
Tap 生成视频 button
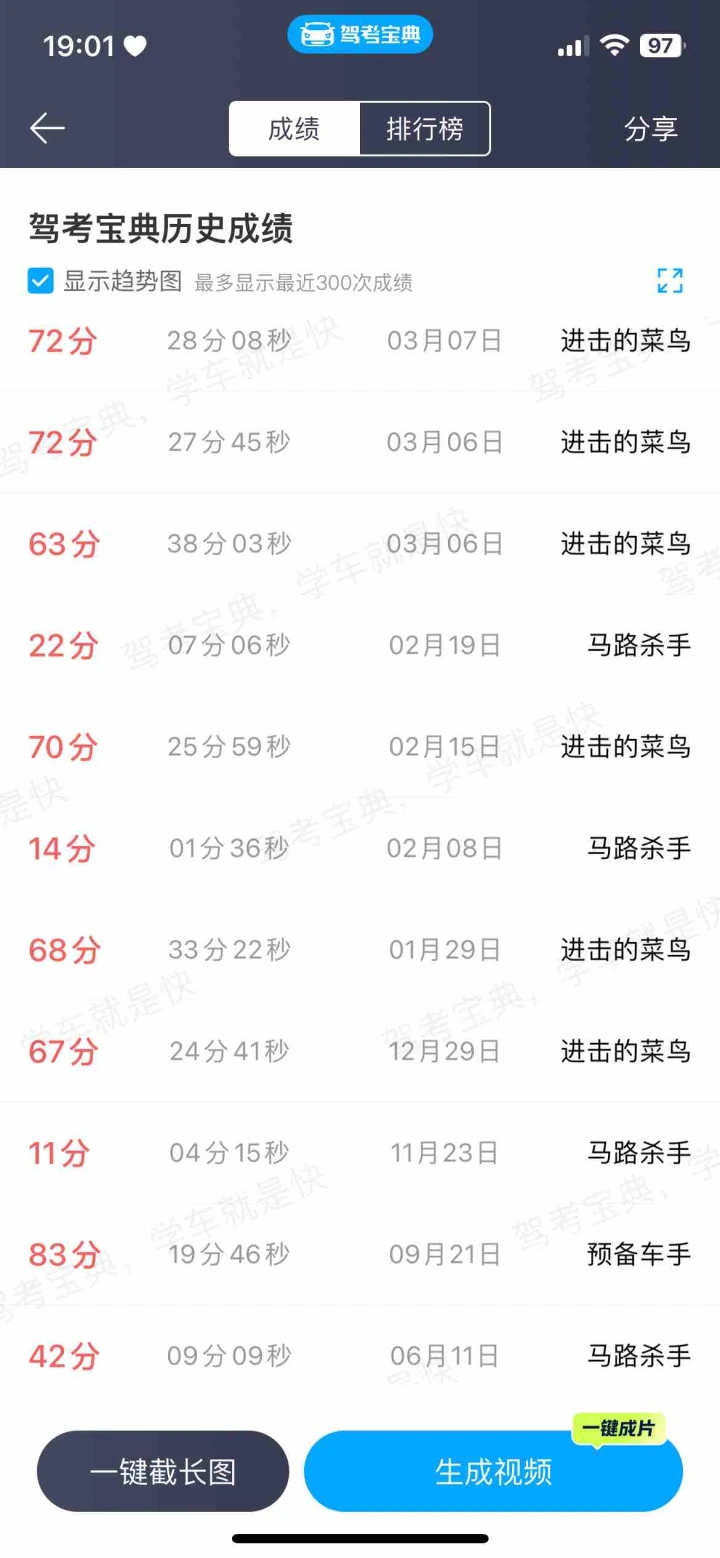coord(493,1471)
